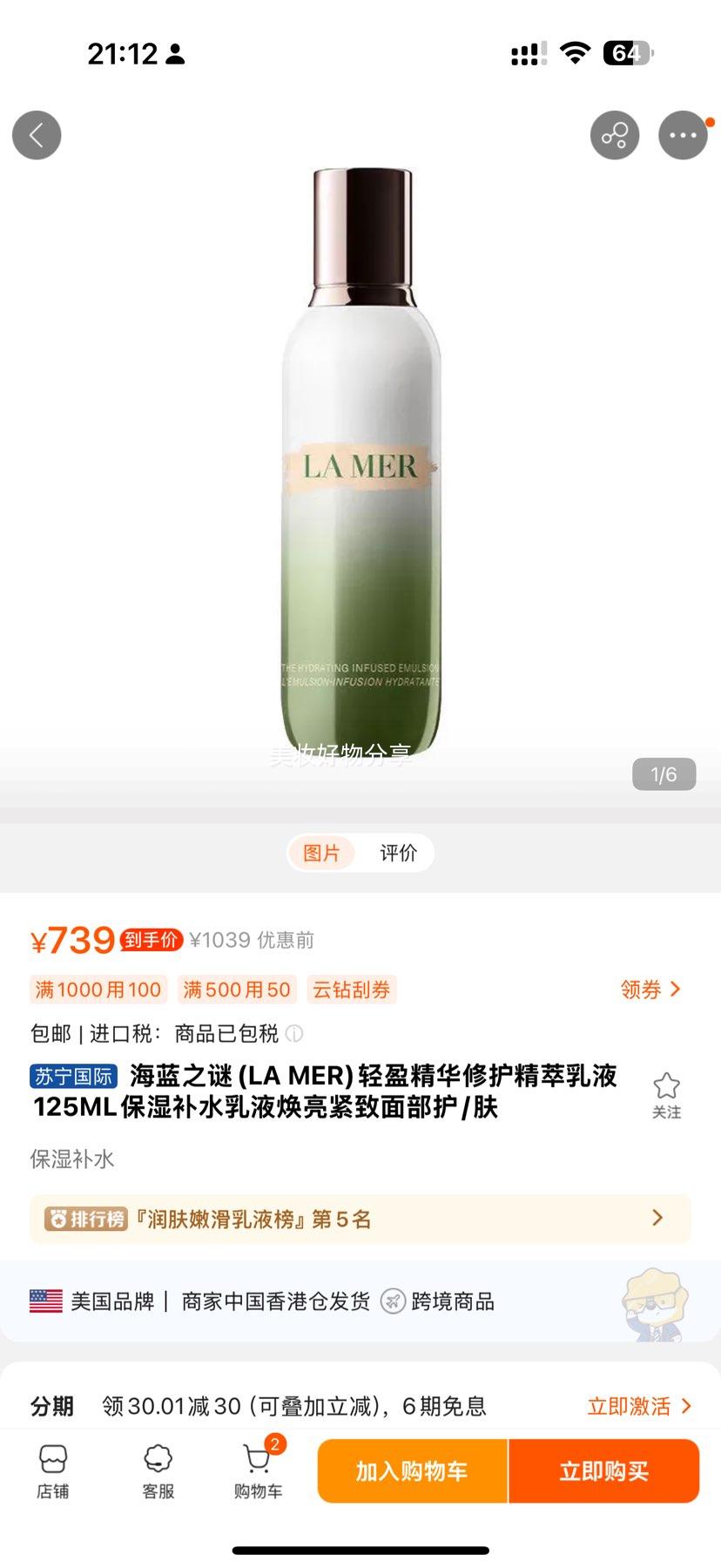
Task: Open the share options
Action: pos(615,135)
